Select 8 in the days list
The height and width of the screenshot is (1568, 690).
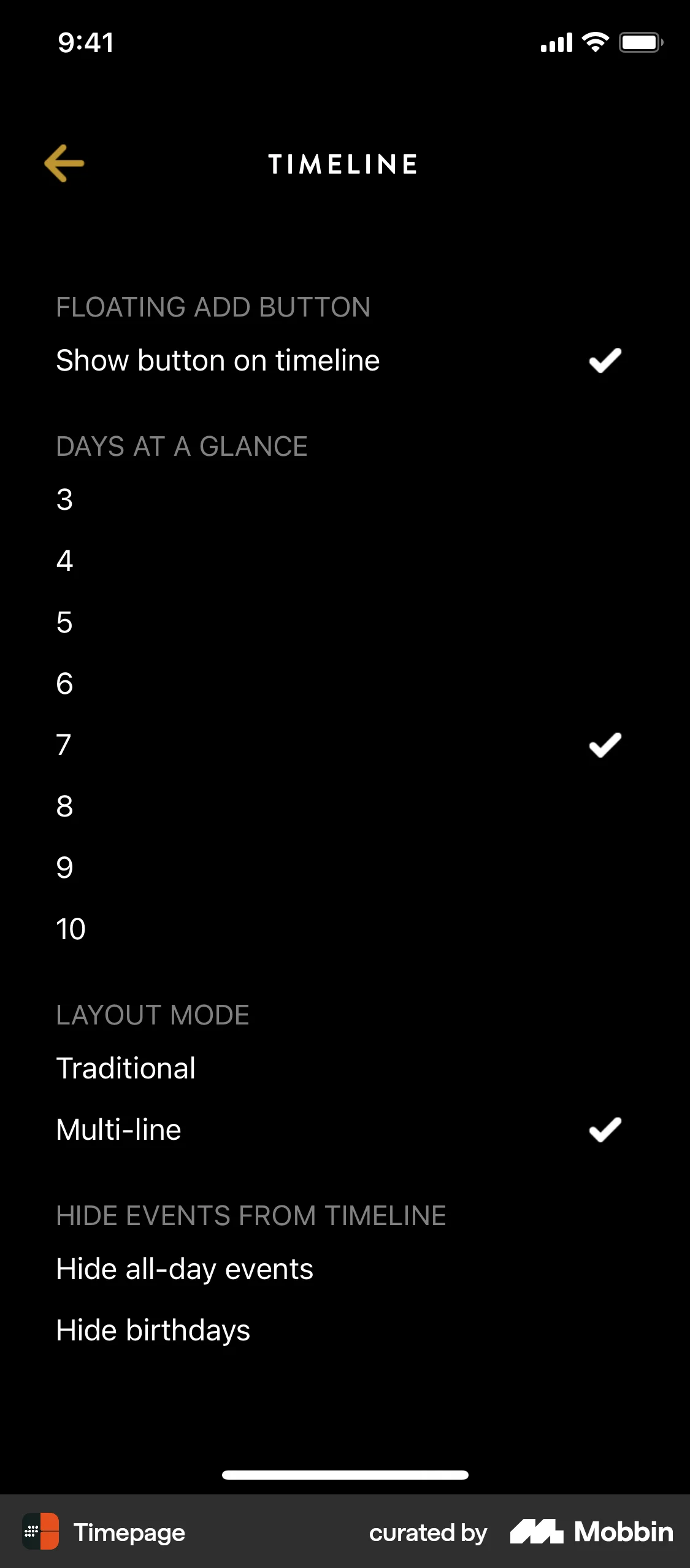tap(63, 805)
